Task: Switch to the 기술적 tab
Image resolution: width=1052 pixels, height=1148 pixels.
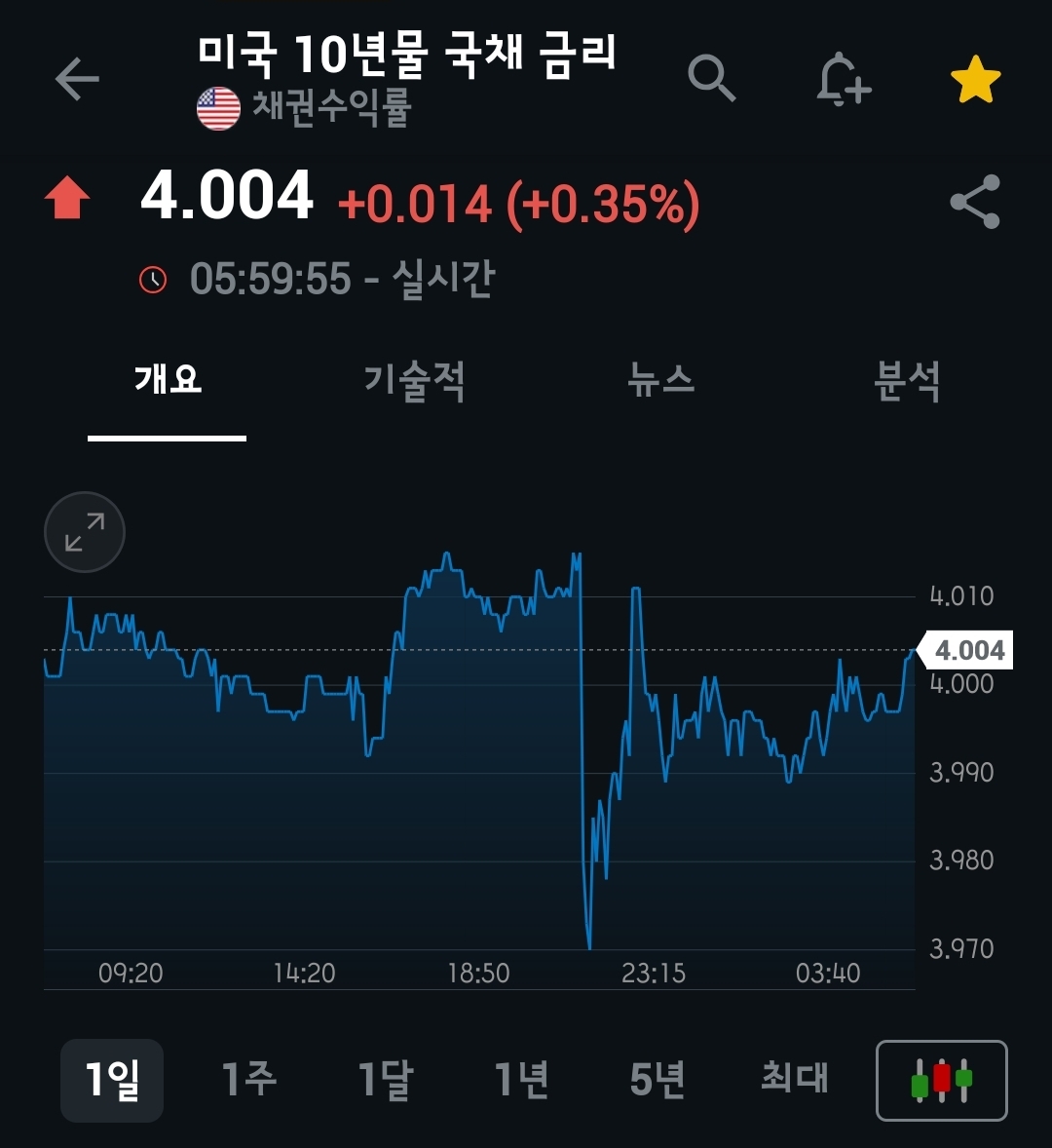Action: (414, 380)
